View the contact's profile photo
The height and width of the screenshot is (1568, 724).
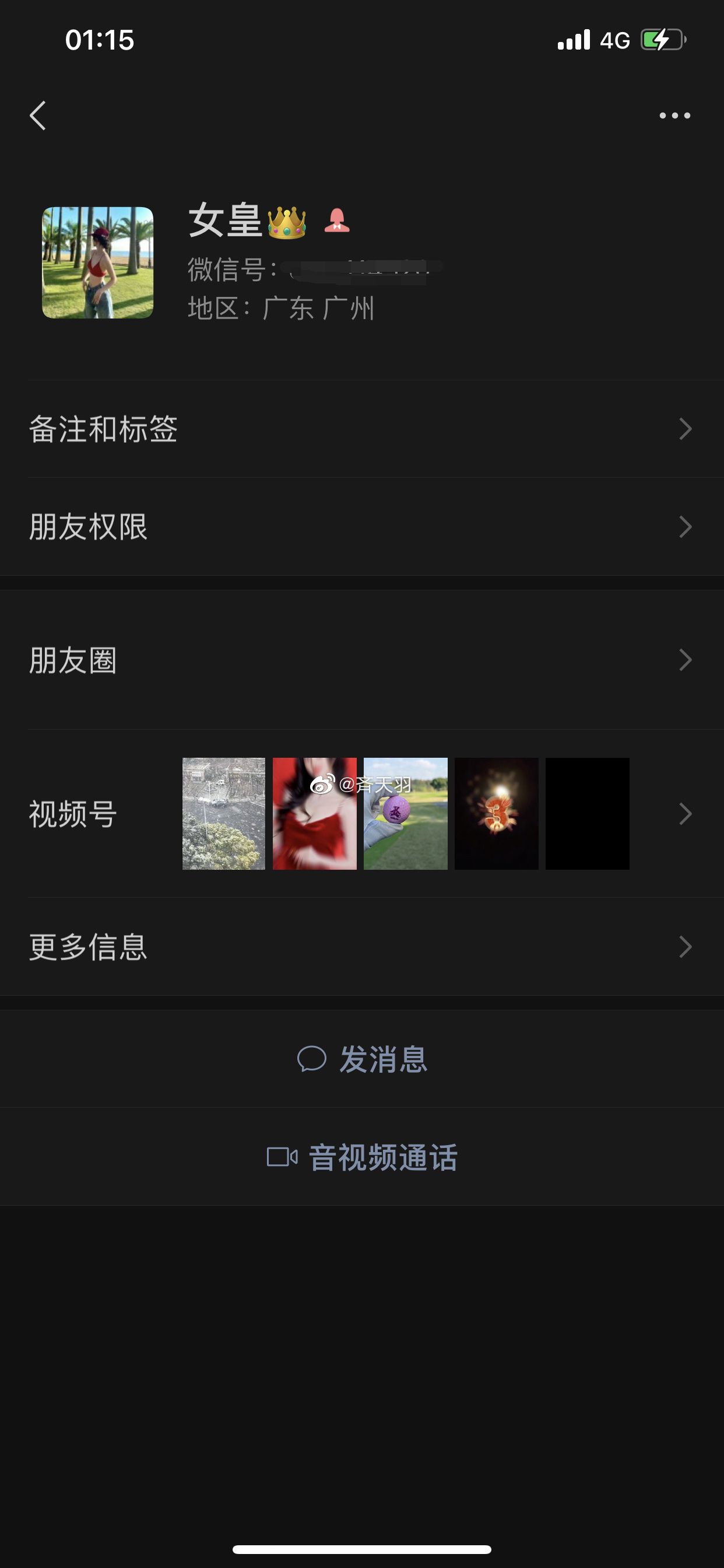point(97,262)
